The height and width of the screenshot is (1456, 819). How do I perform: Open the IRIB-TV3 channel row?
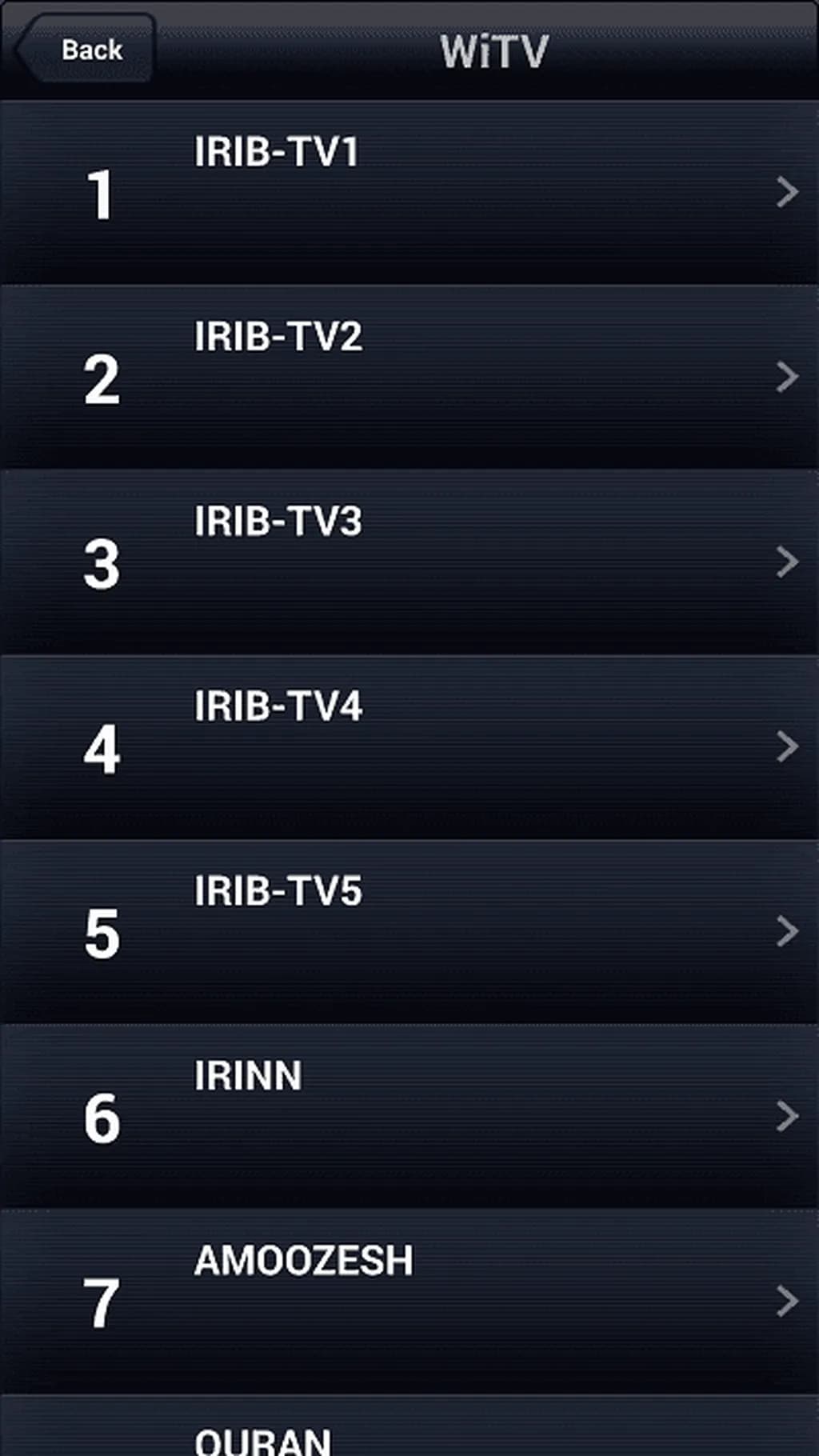(x=408, y=562)
